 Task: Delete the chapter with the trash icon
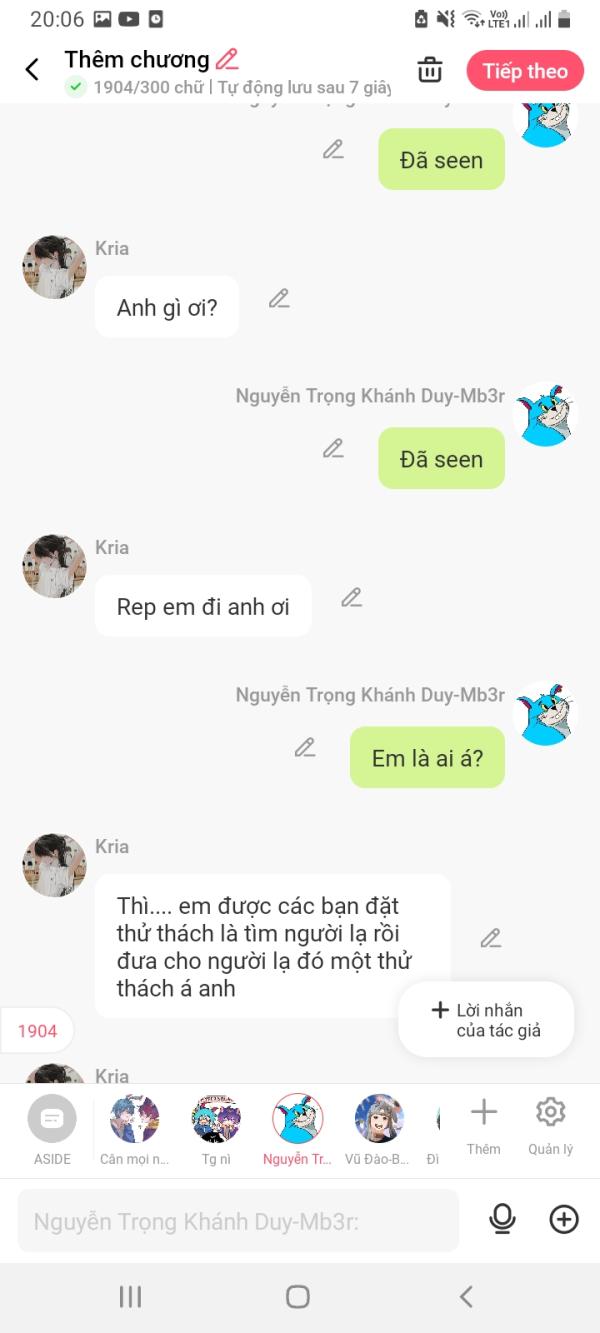click(x=430, y=70)
